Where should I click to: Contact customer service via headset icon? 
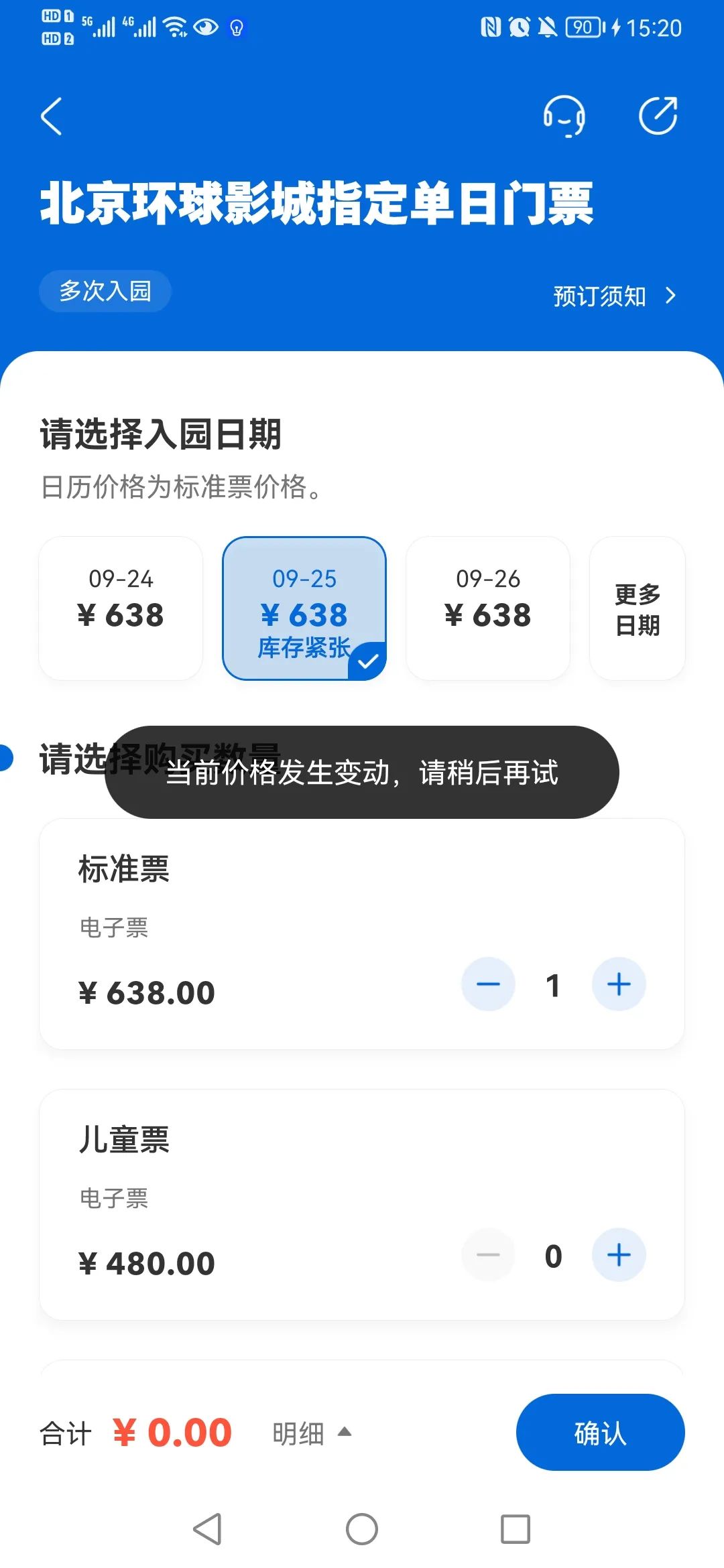pos(564,117)
